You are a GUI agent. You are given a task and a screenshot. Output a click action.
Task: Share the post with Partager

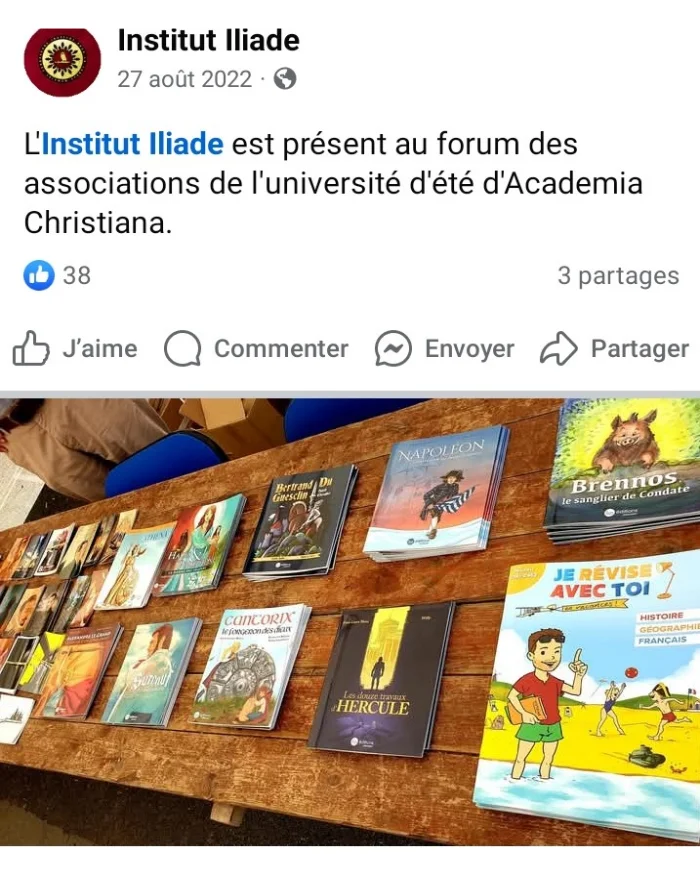click(x=614, y=349)
